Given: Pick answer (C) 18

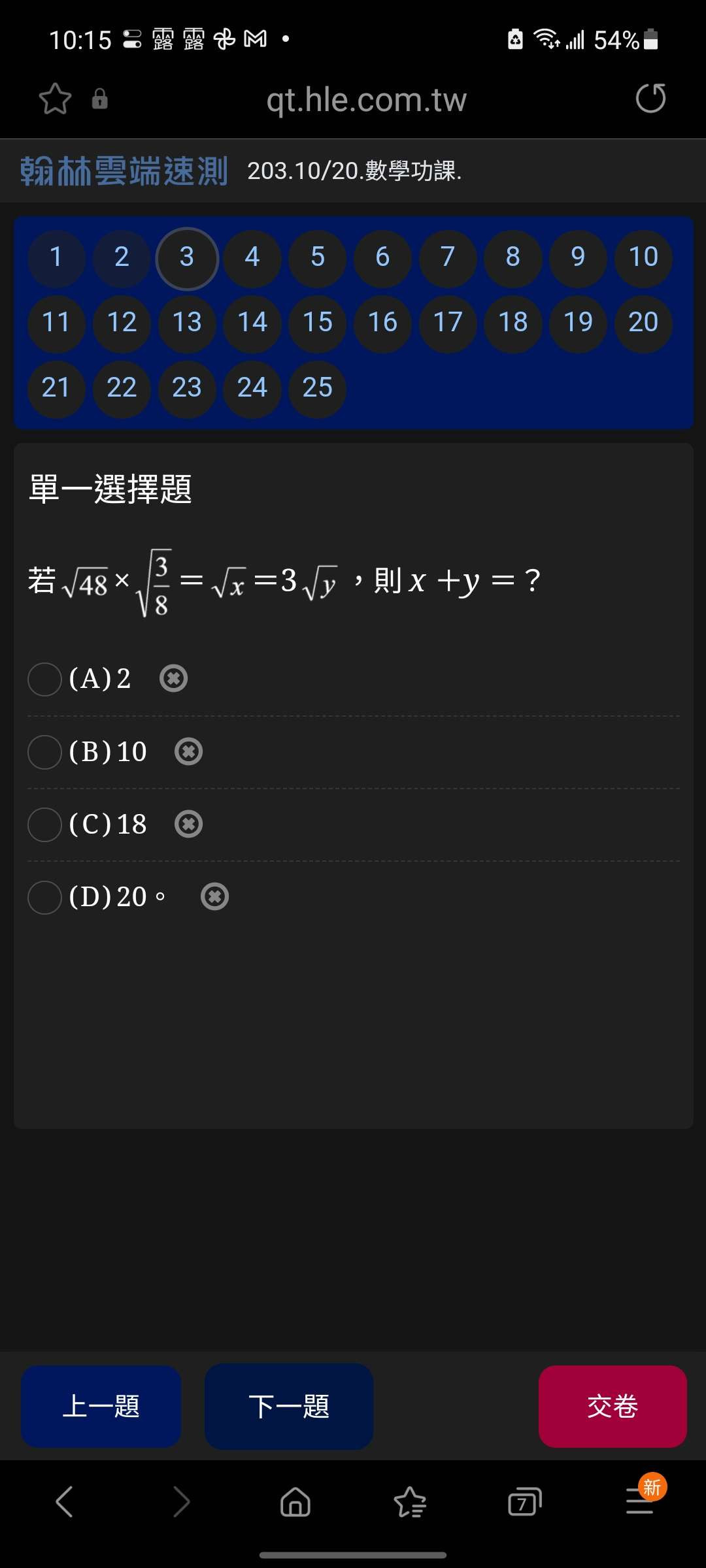Looking at the screenshot, I should click(44, 825).
